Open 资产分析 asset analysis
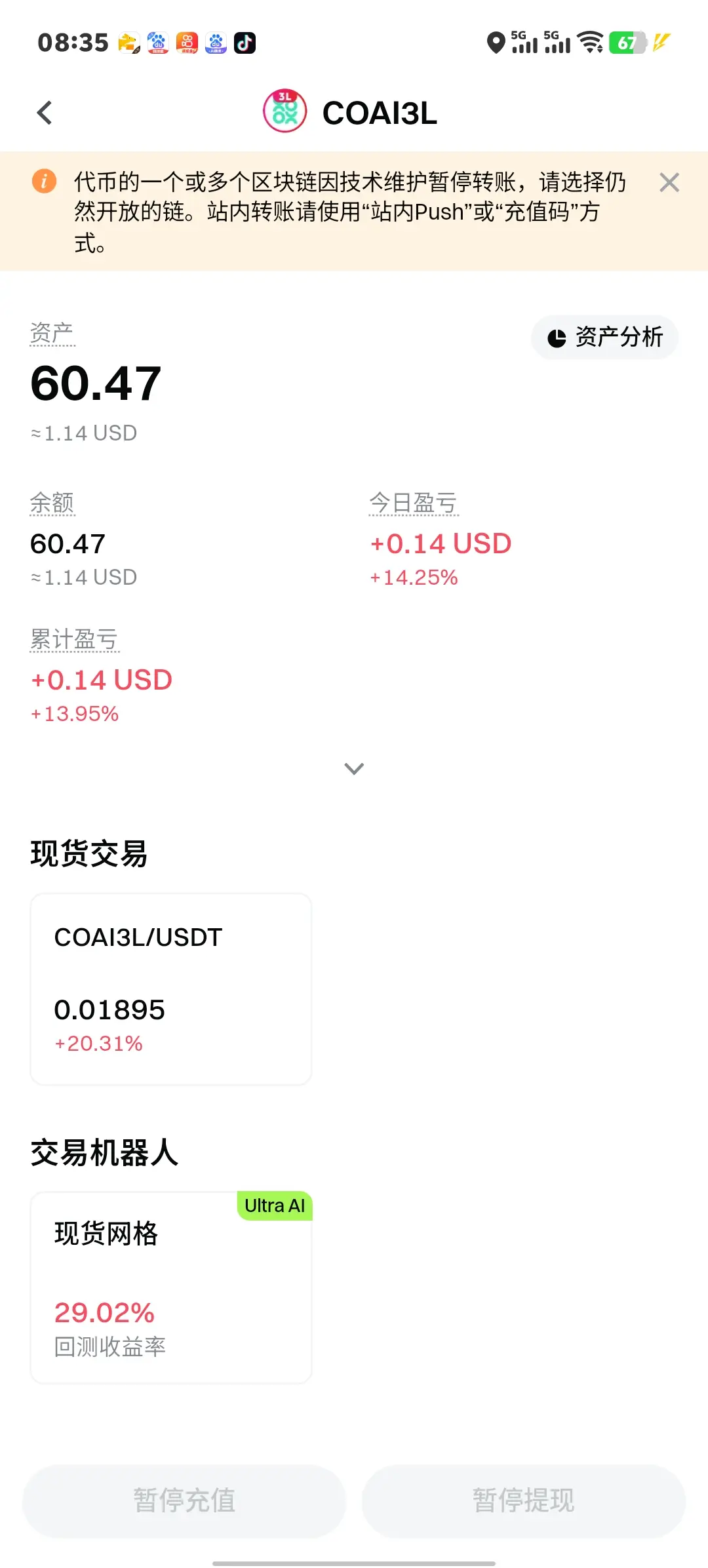Viewport: 708px width, 1568px height. click(x=604, y=338)
